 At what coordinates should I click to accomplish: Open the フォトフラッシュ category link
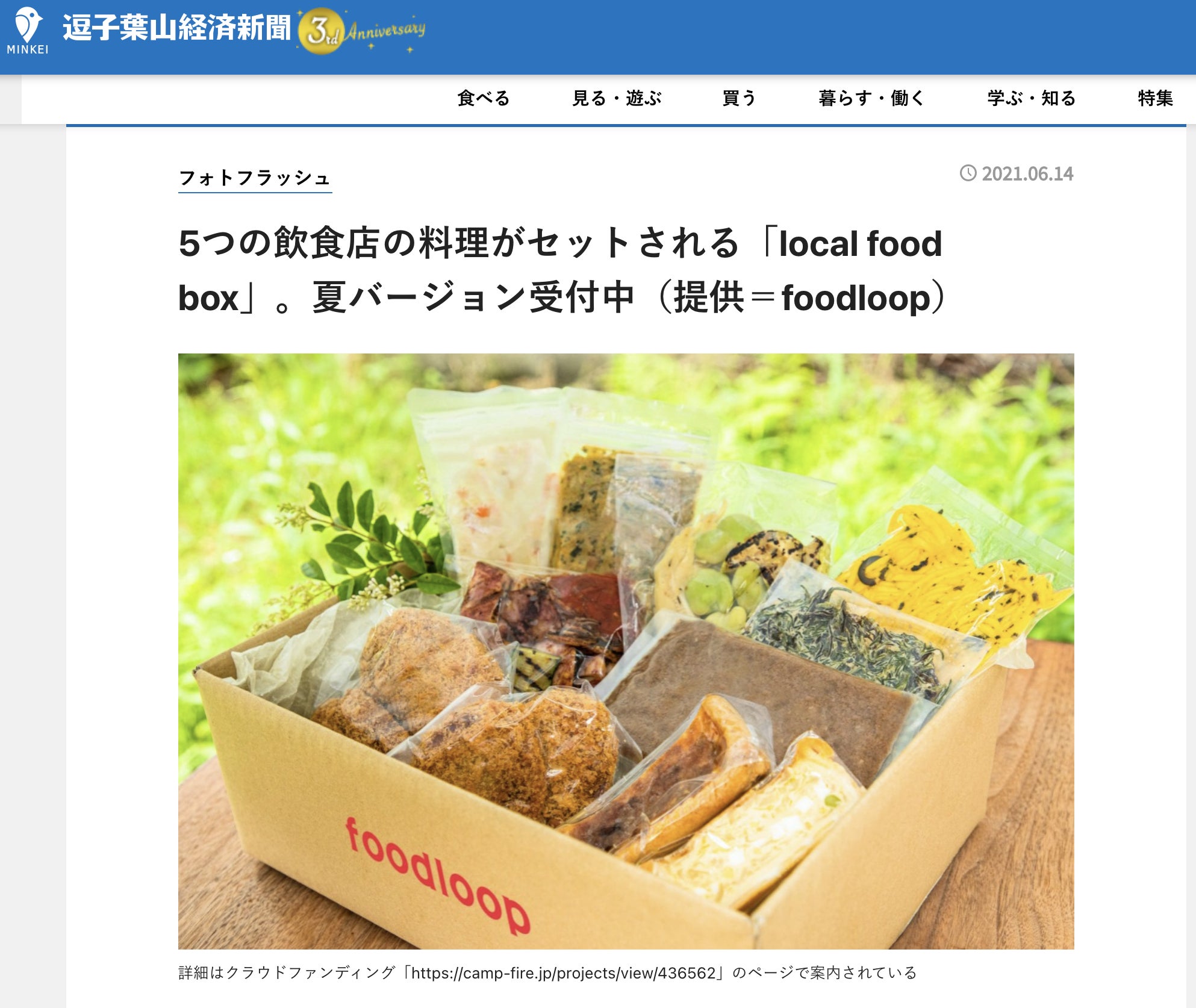point(255,178)
